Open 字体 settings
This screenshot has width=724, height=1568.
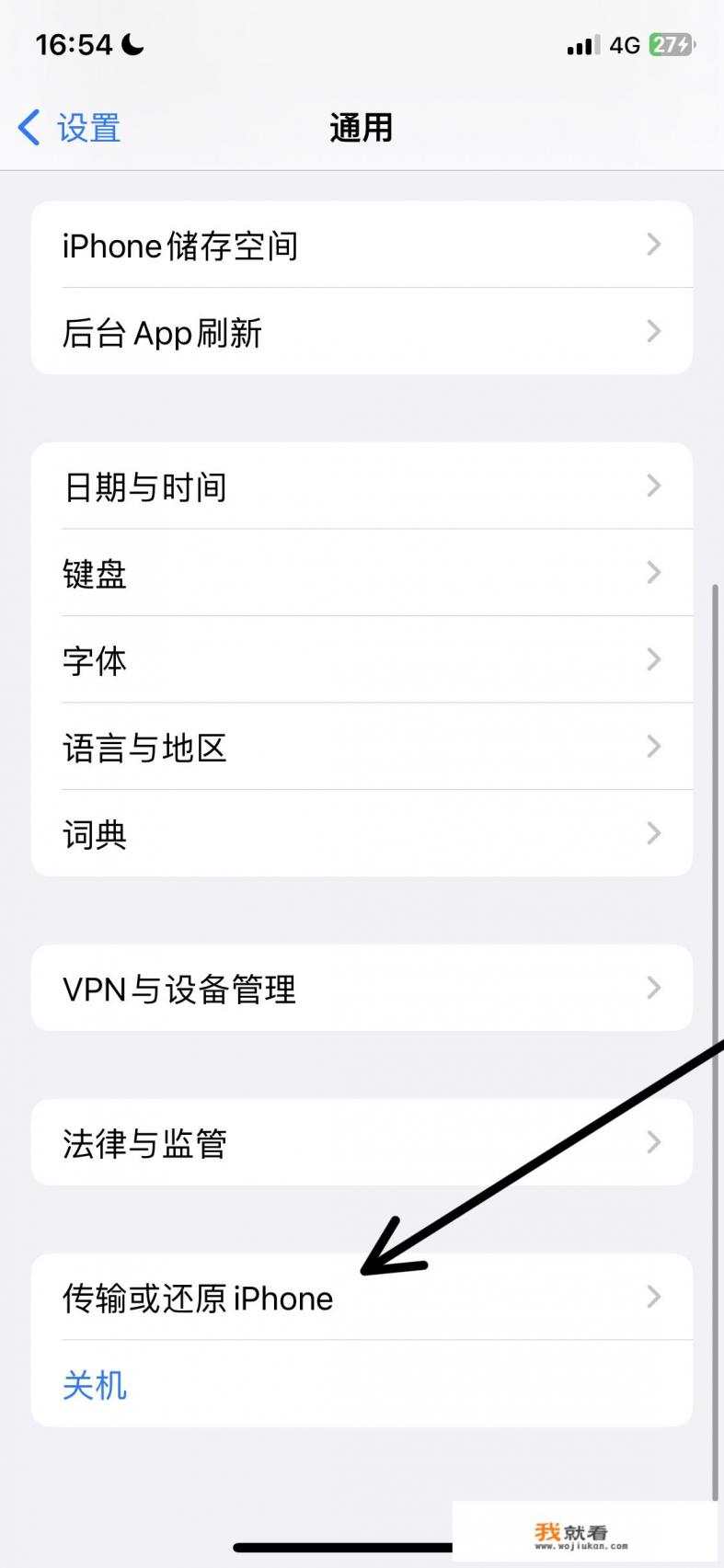361,660
